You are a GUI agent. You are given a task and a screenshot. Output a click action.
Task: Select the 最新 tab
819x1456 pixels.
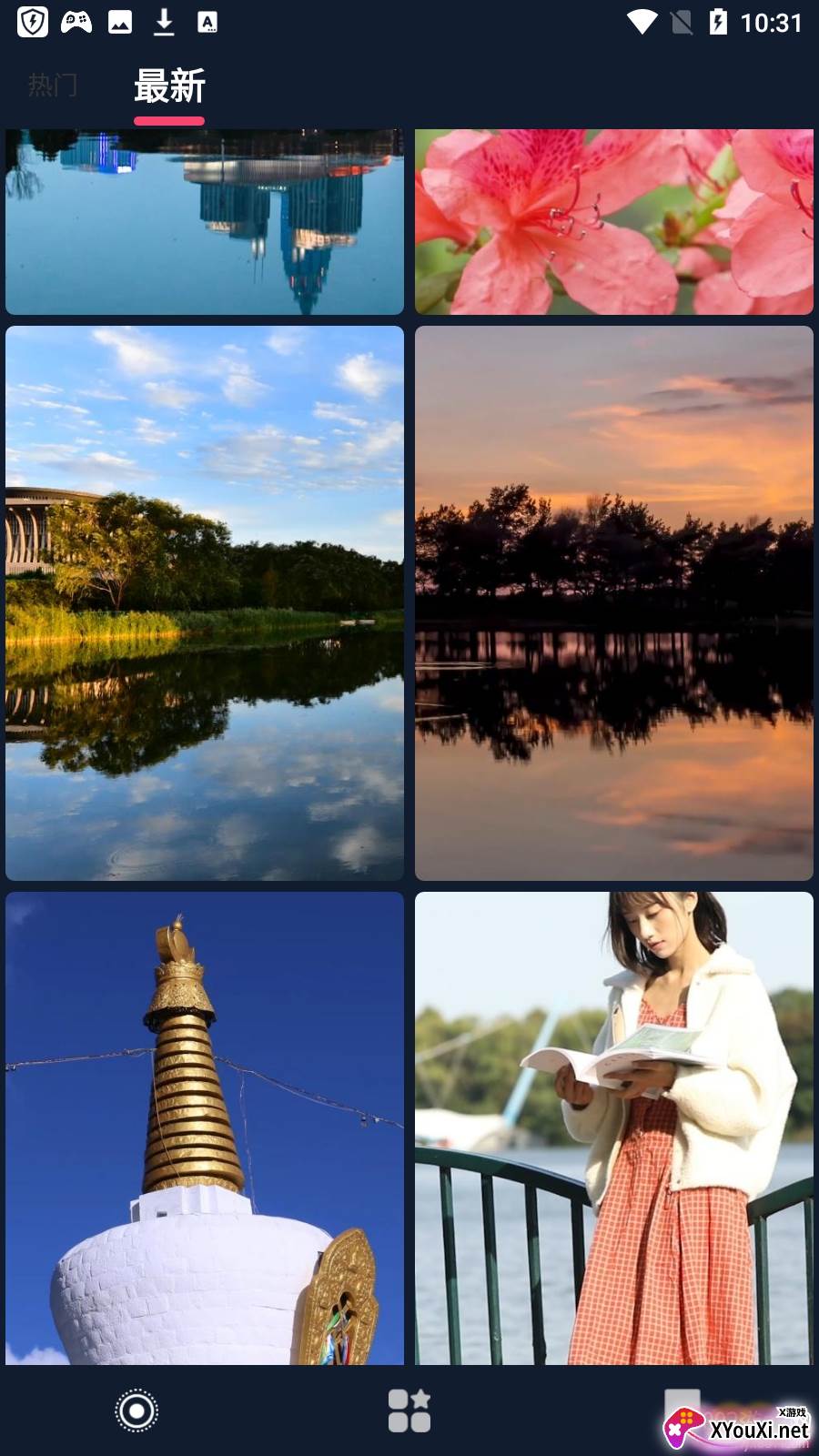click(x=169, y=87)
